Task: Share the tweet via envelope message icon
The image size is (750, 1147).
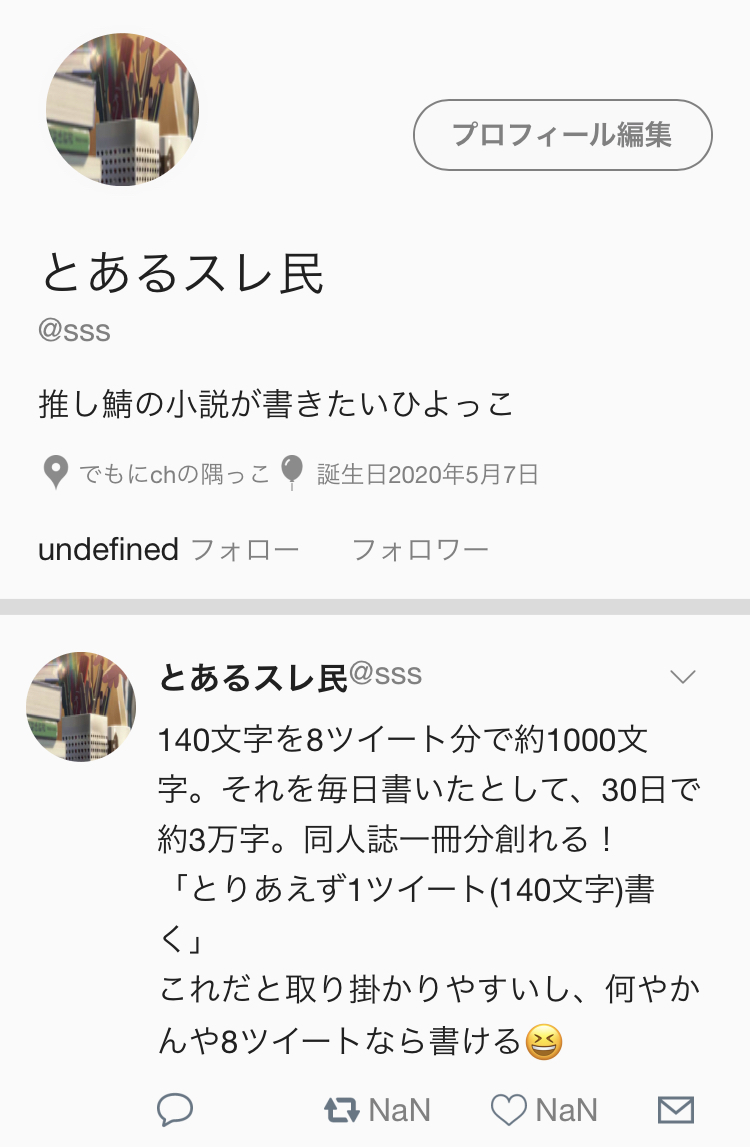Action: click(x=675, y=1109)
